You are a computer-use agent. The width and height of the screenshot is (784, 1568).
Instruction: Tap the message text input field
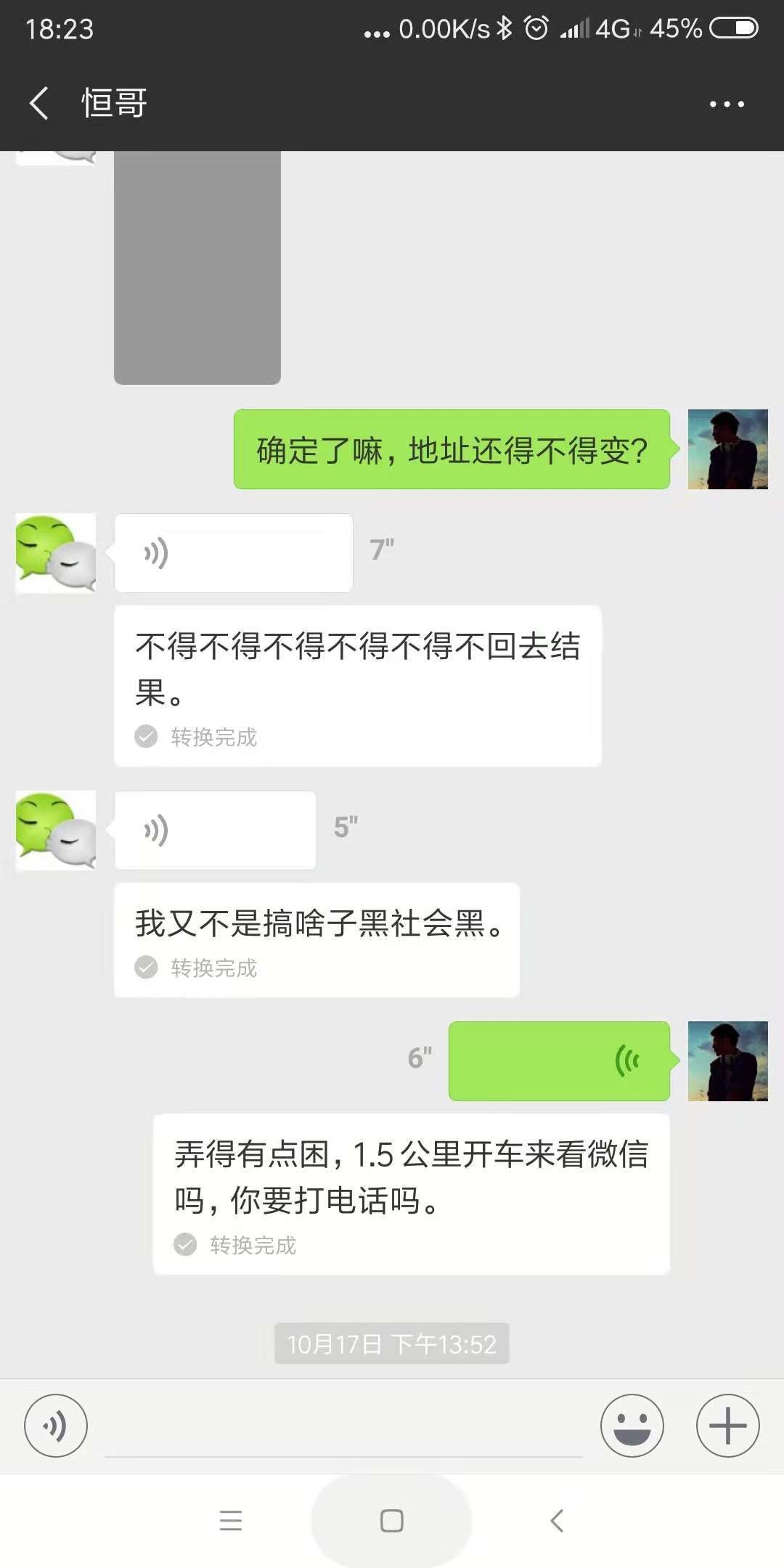pos(343,1426)
